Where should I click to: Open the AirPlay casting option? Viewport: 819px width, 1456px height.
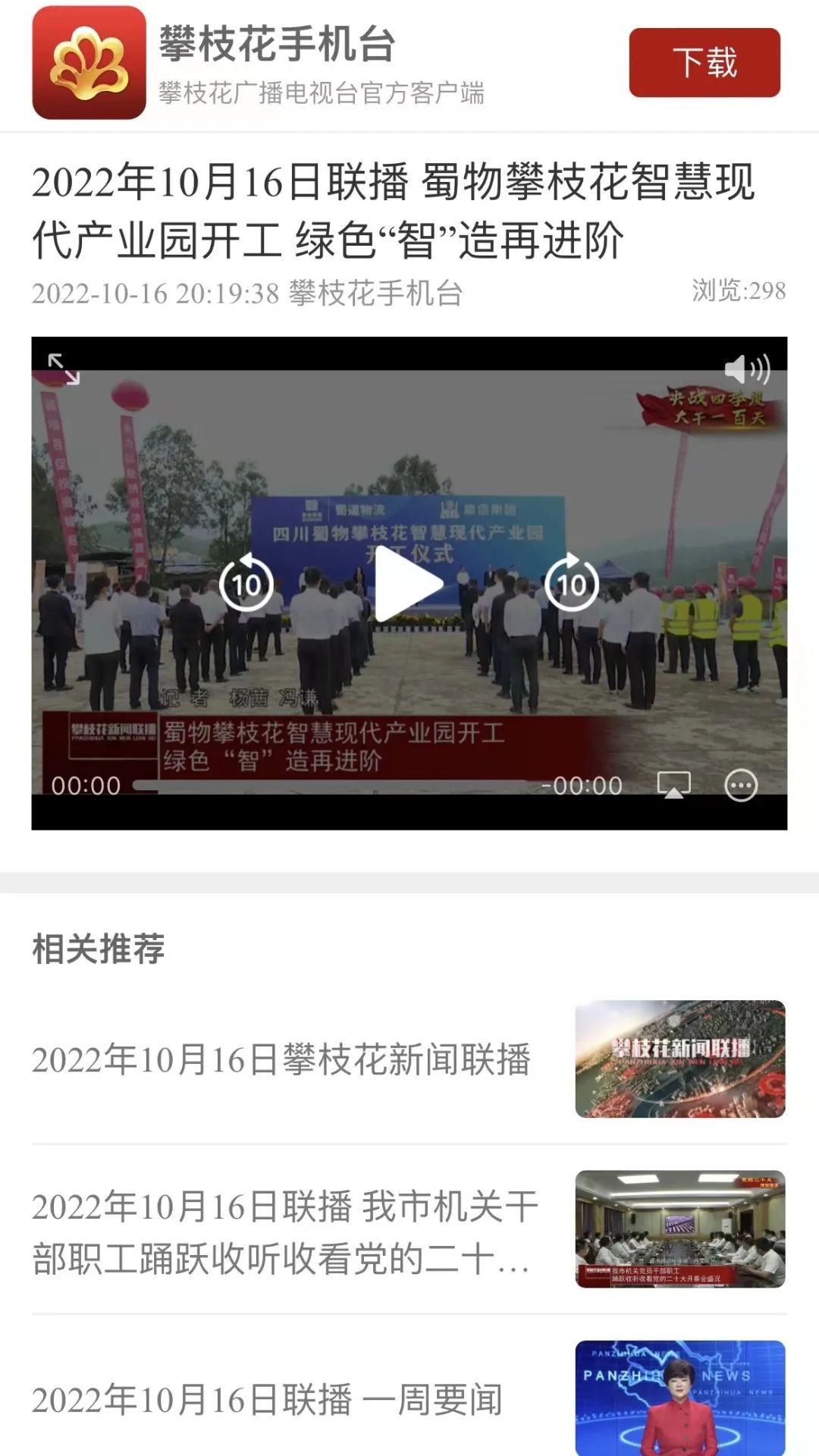pyautogui.click(x=673, y=786)
